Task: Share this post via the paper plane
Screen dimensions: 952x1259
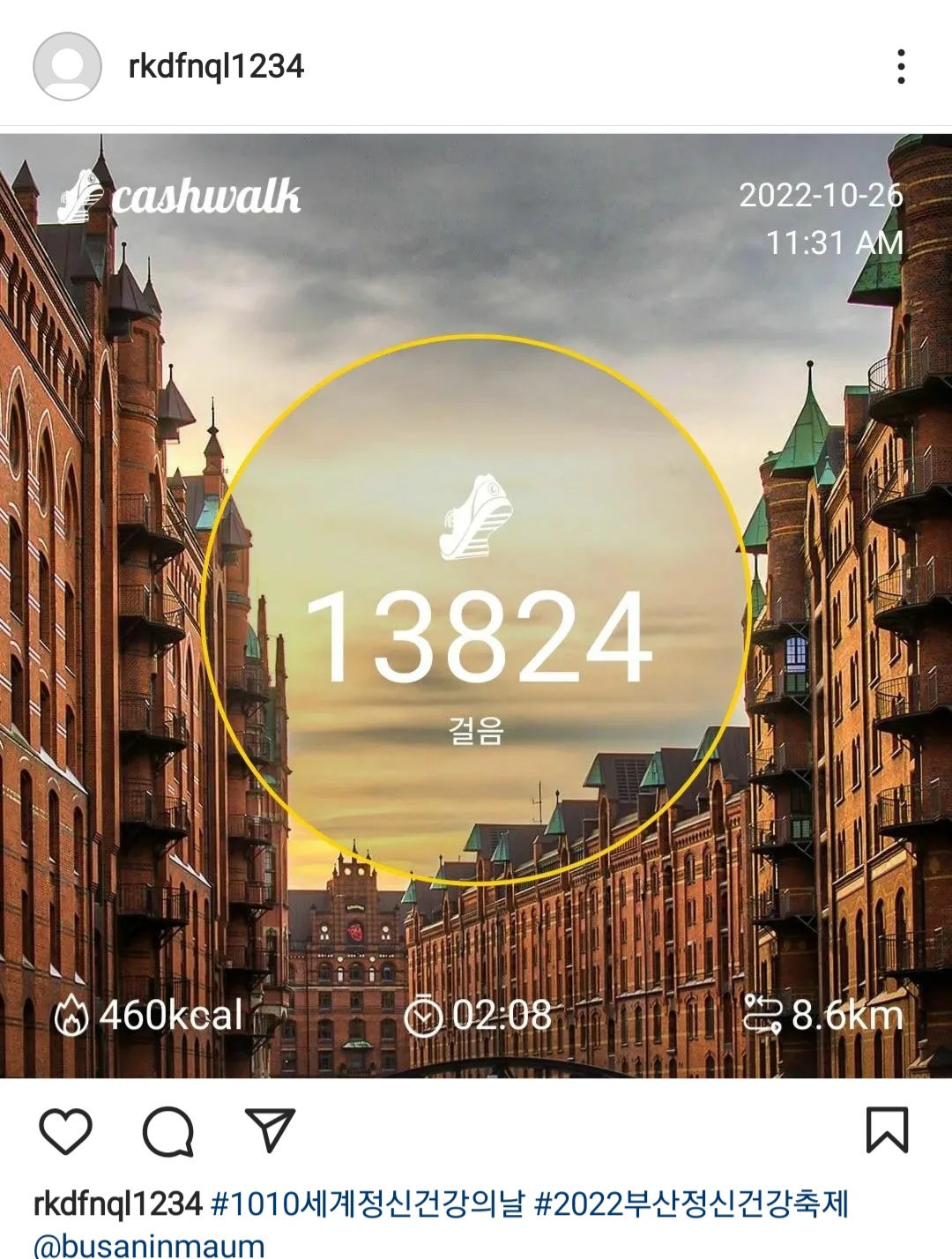Action: point(269,1130)
